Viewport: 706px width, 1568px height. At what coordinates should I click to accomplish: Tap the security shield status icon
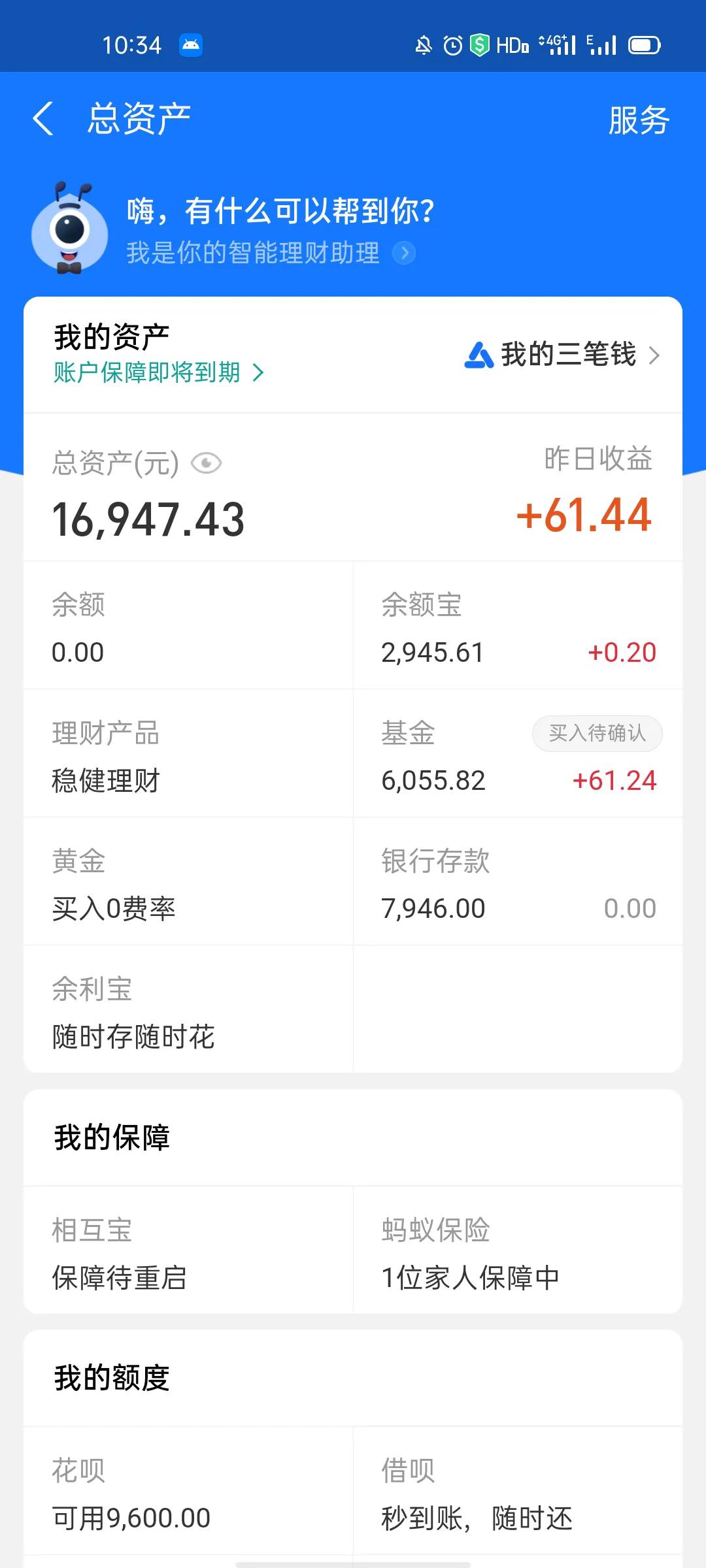[x=480, y=44]
